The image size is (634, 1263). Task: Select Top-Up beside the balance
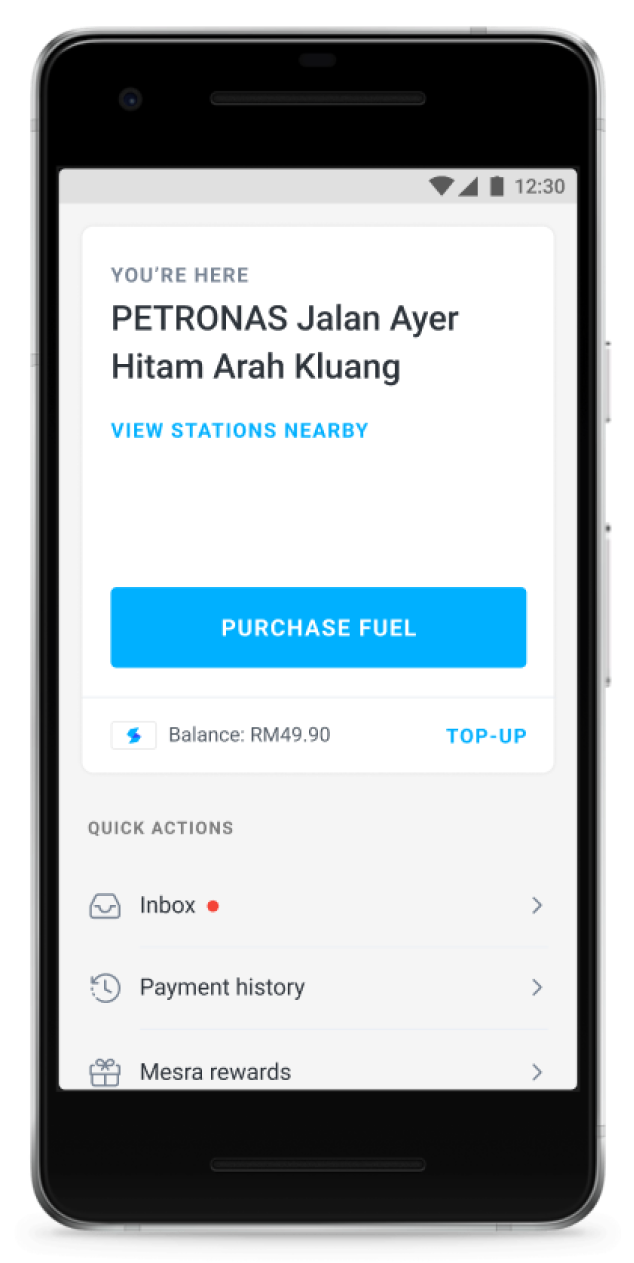(486, 736)
